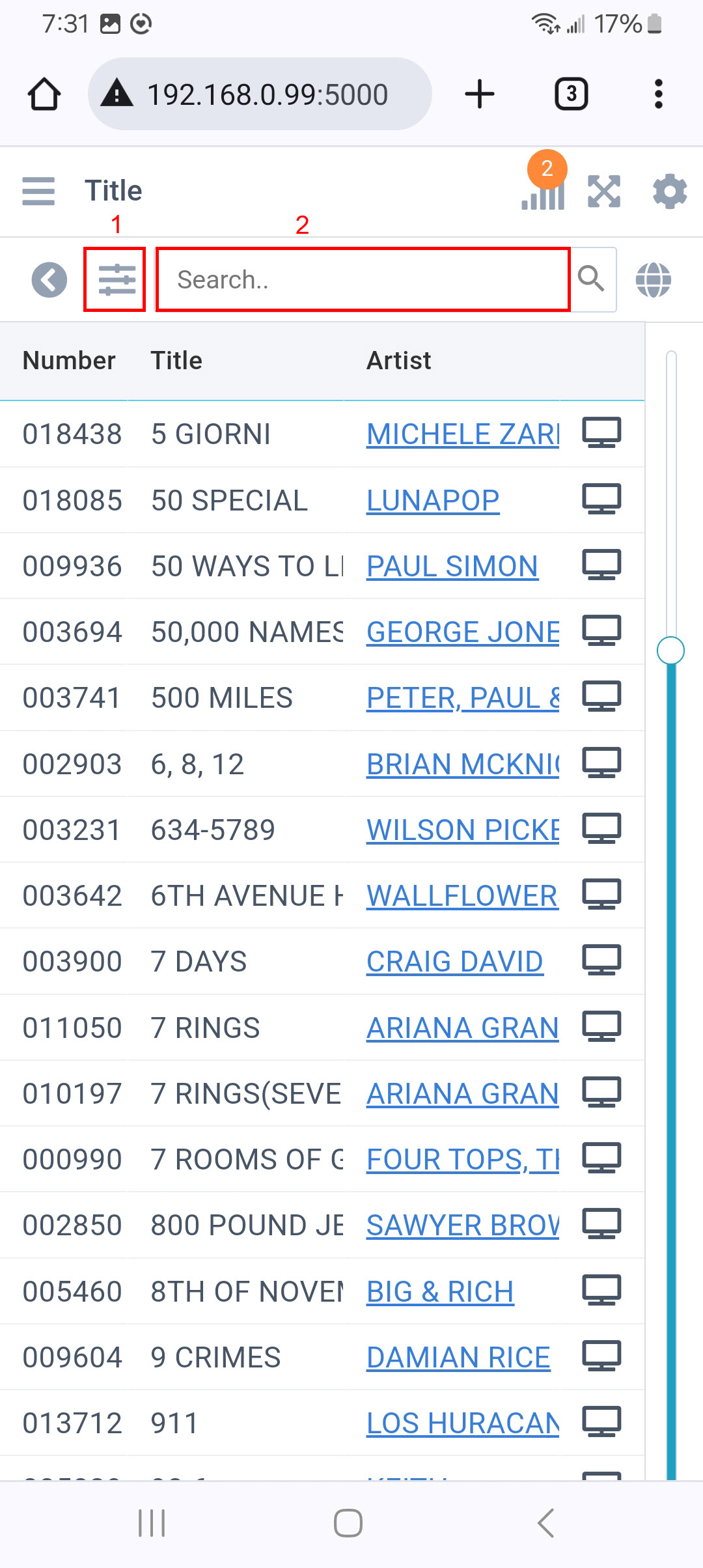Open artist link DAMIAN RICE

pyautogui.click(x=458, y=1358)
